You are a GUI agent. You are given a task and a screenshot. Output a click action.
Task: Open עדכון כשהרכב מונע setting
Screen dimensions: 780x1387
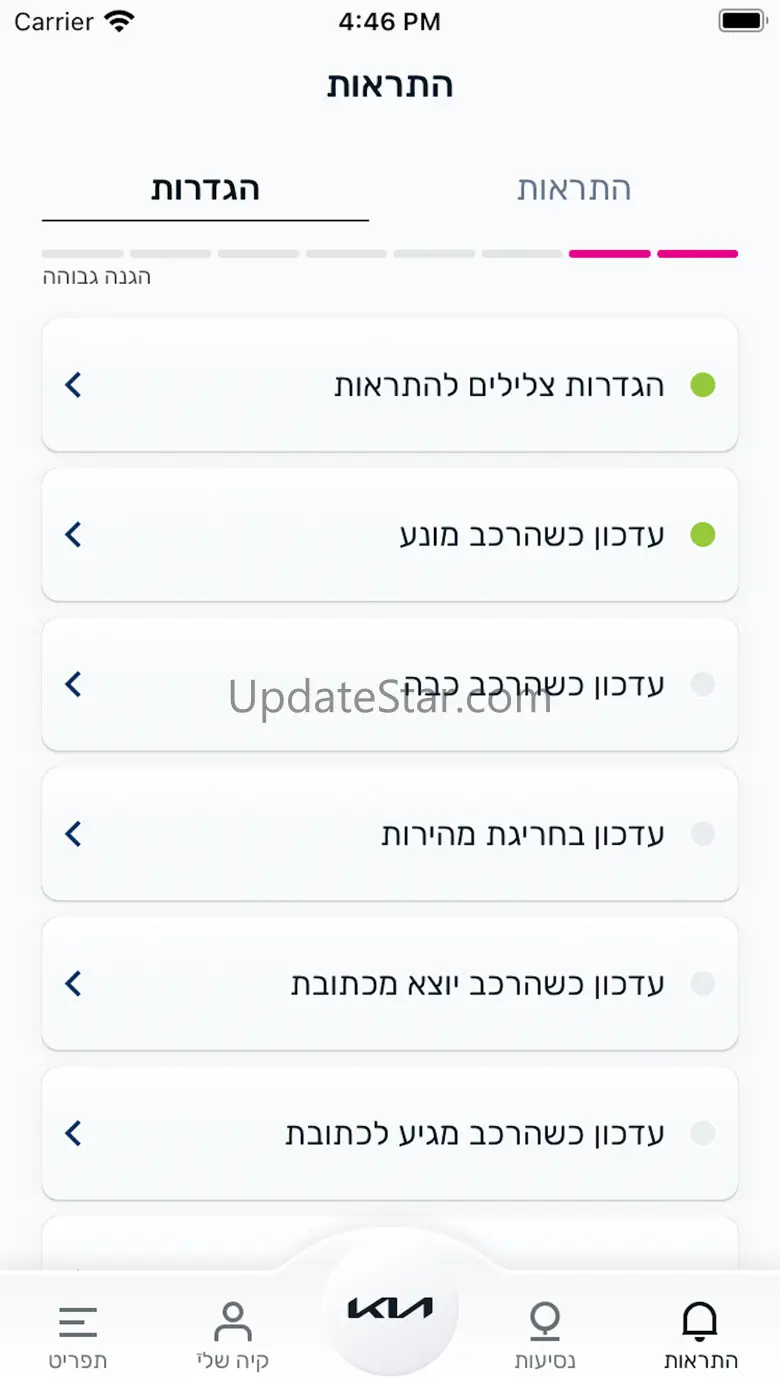point(390,535)
